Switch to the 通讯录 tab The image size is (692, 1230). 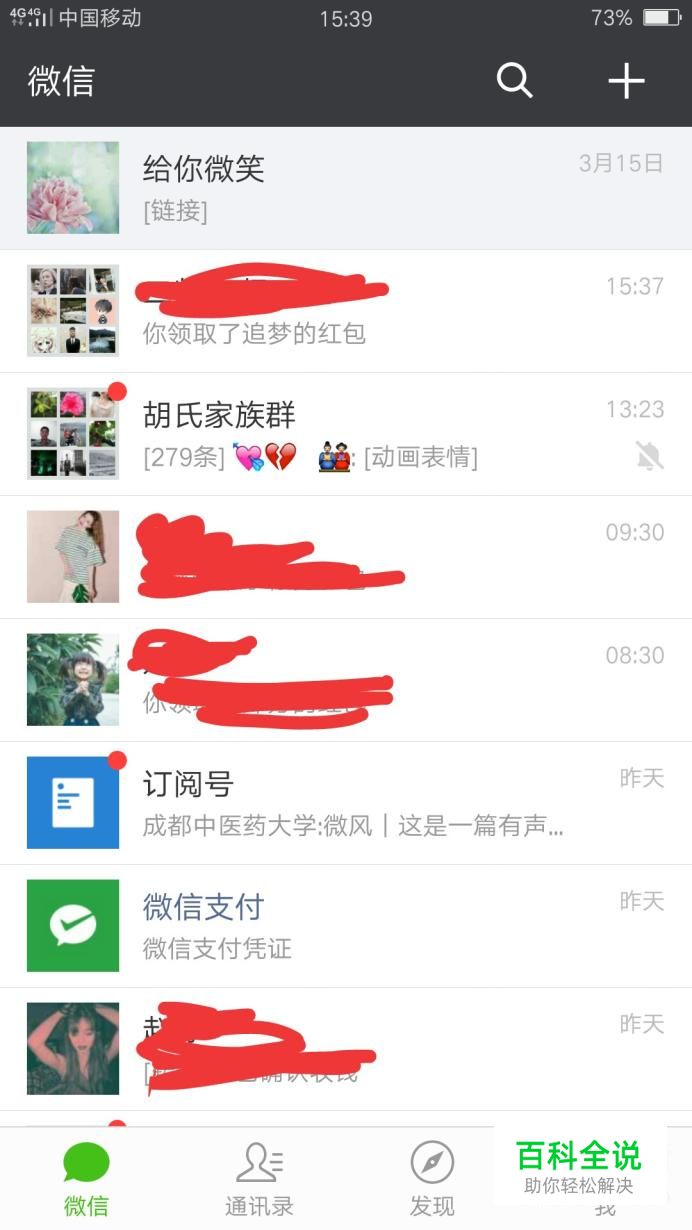[259, 1180]
